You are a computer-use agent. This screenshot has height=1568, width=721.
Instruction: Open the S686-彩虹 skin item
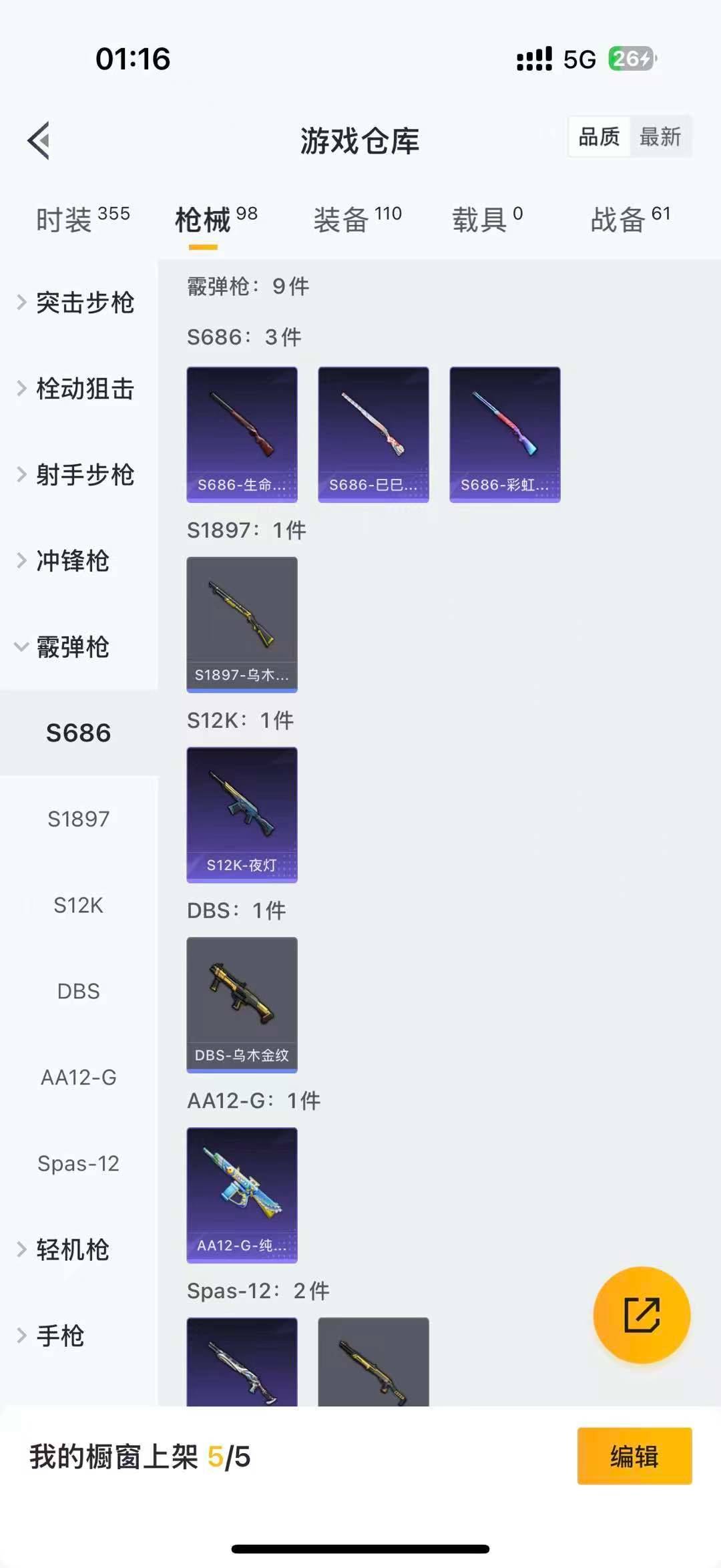pos(505,434)
